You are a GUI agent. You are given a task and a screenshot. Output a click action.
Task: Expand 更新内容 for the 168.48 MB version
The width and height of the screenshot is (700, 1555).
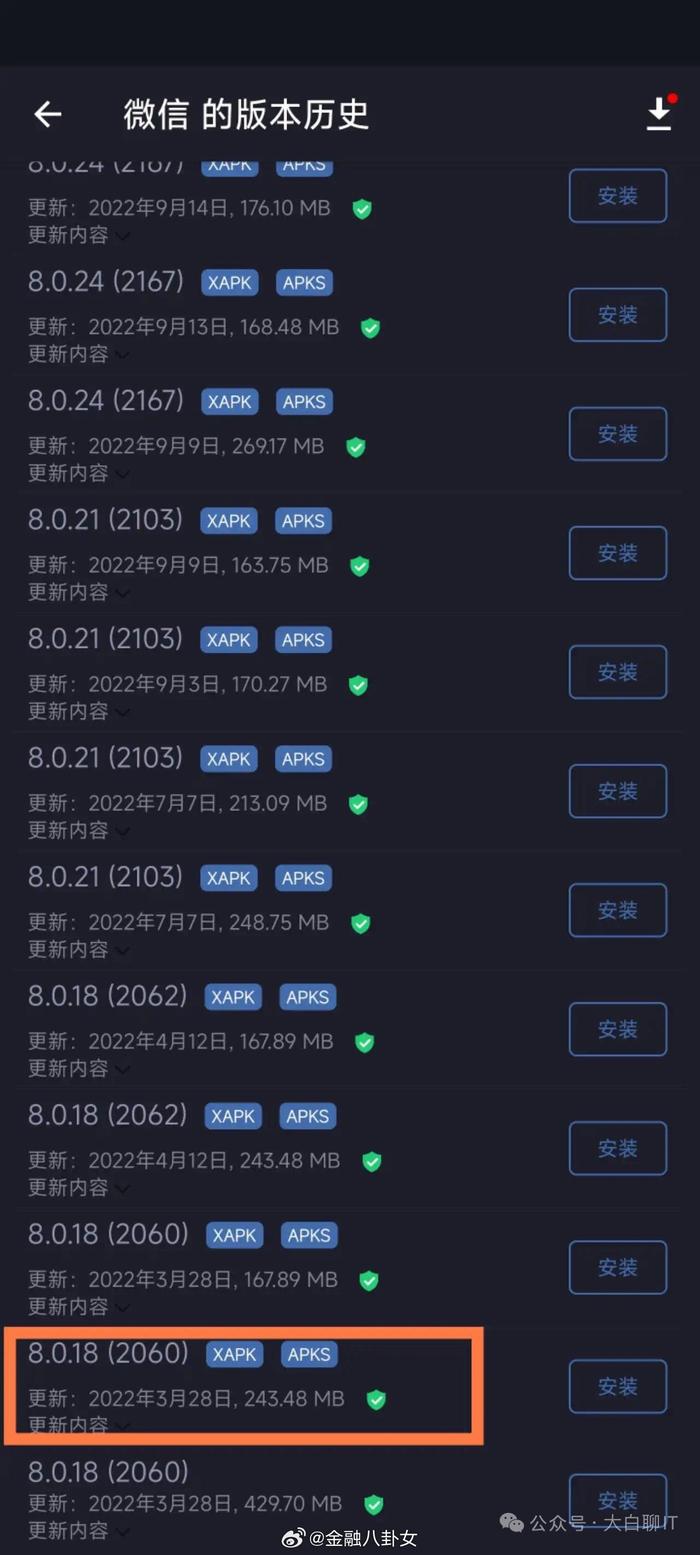coord(79,354)
